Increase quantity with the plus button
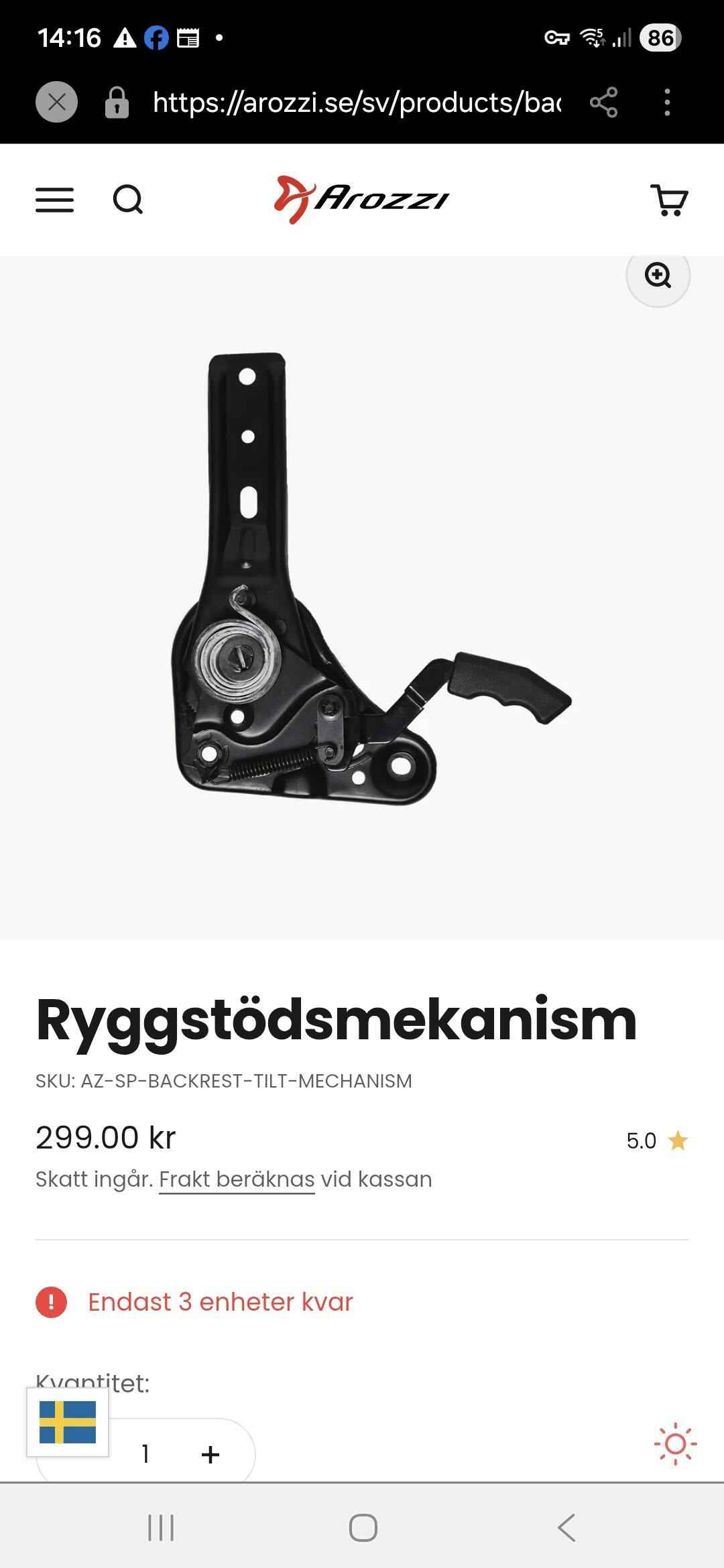724x1568 pixels. [x=210, y=1454]
